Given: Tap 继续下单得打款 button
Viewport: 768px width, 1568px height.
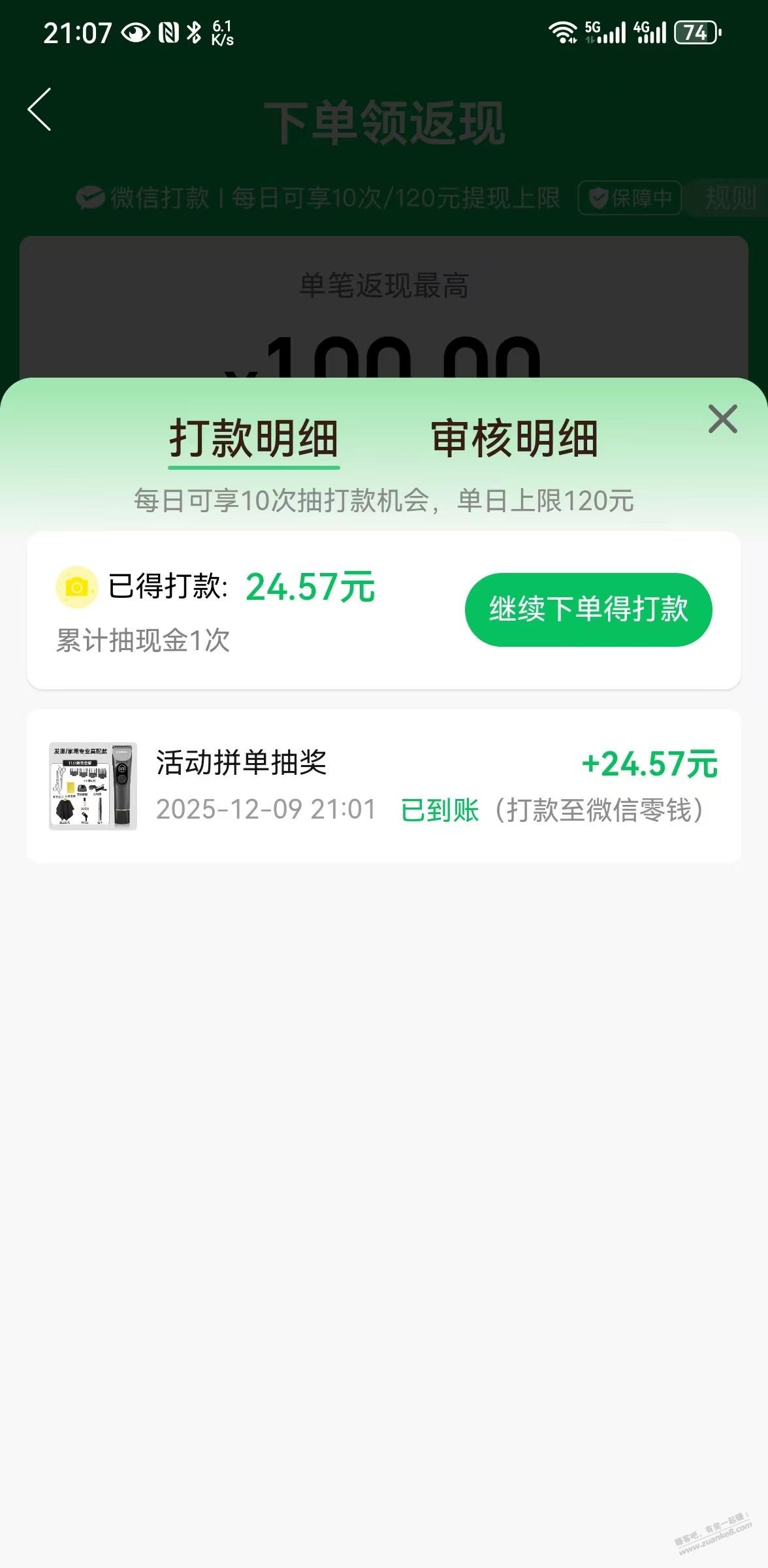Looking at the screenshot, I should pyautogui.click(x=588, y=610).
